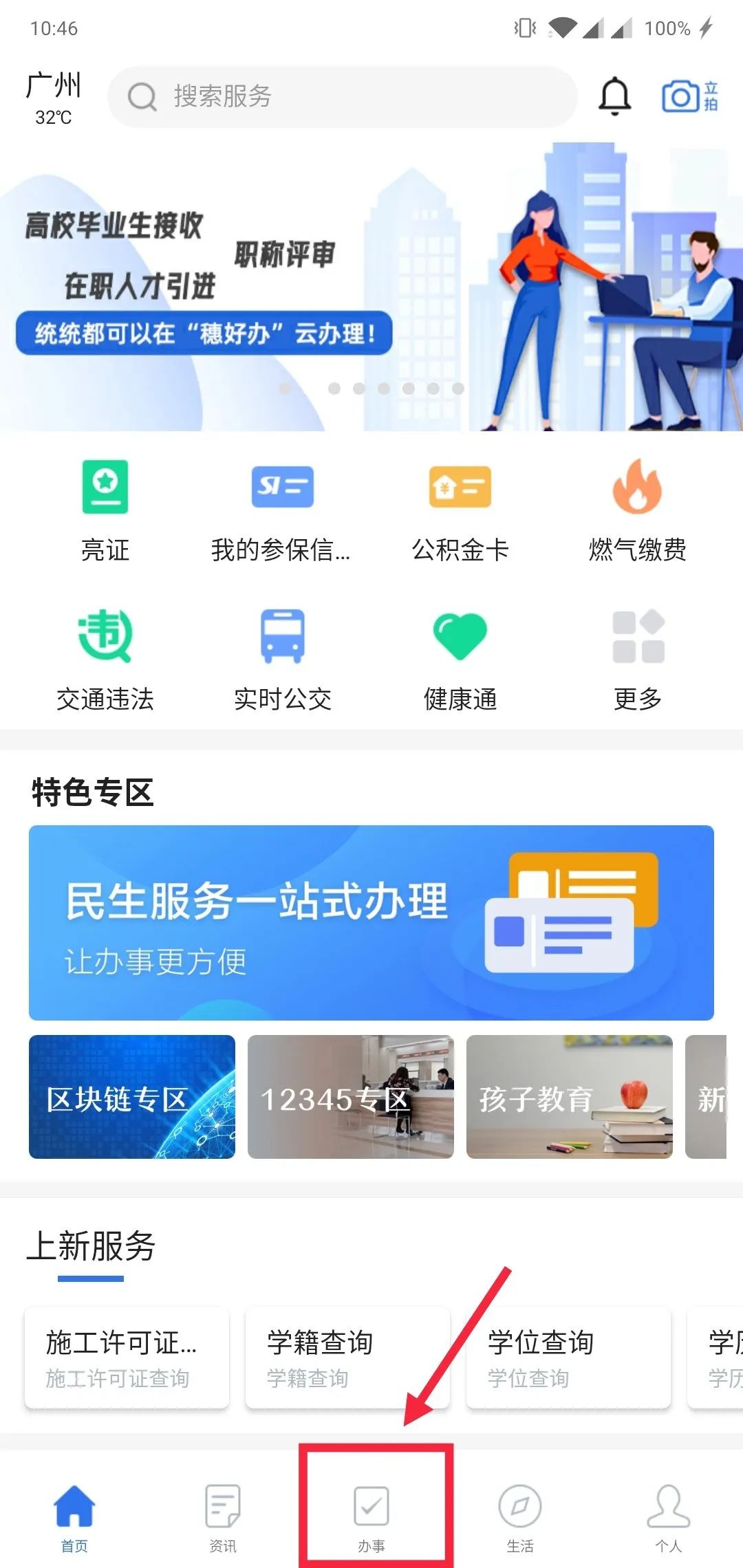Open the 孩子教育 thumbnail
This screenshot has width=743, height=1568.
coord(568,1098)
